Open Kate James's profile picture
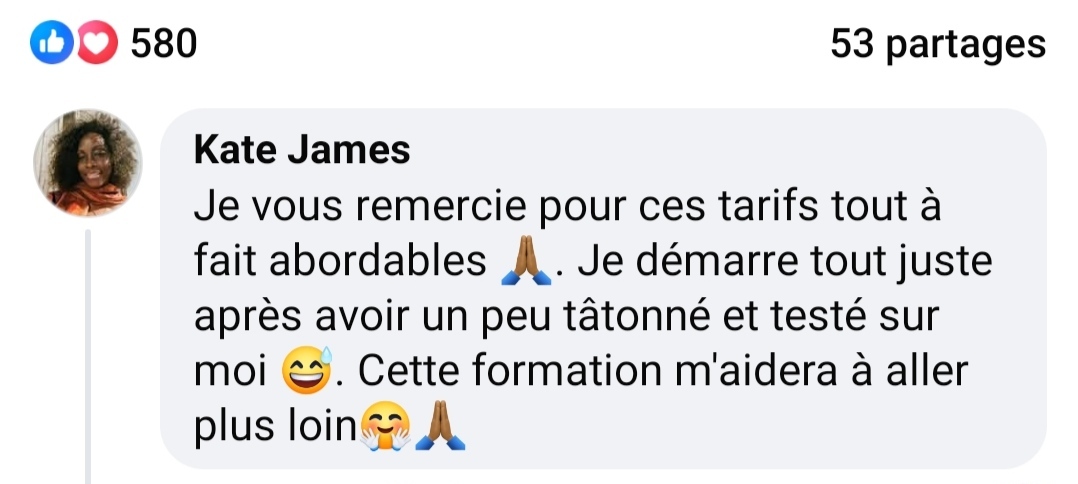The height and width of the screenshot is (484, 1078). click(x=88, y=163)
